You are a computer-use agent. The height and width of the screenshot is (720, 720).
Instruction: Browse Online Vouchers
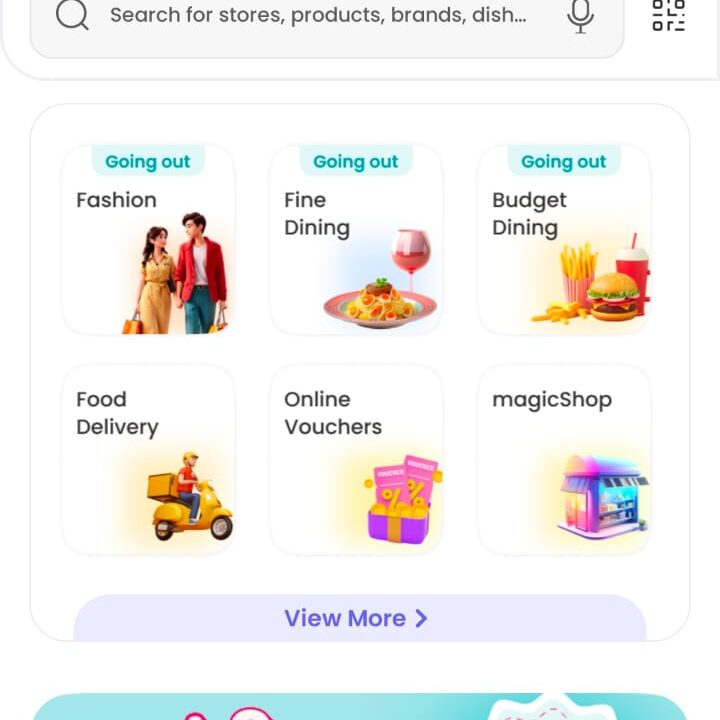[356, 460]
